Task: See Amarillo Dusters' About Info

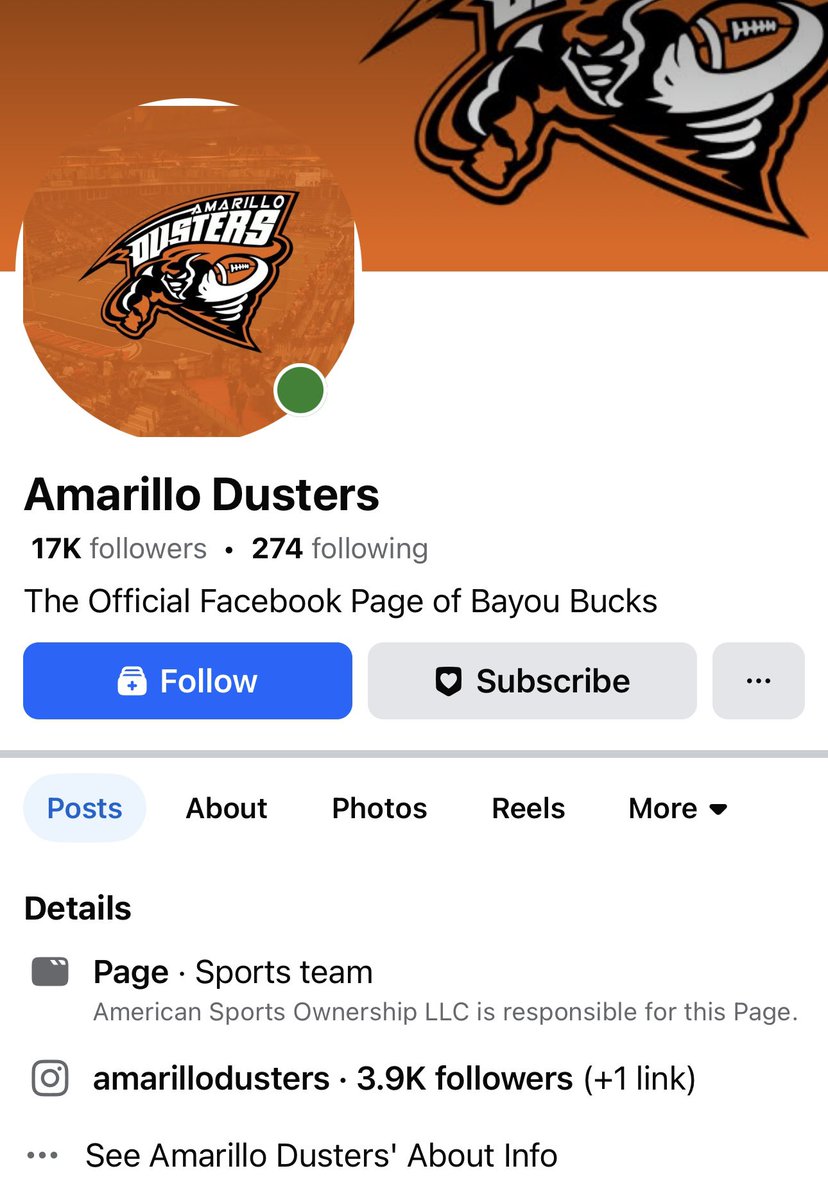Action: tap(320, 1155)
